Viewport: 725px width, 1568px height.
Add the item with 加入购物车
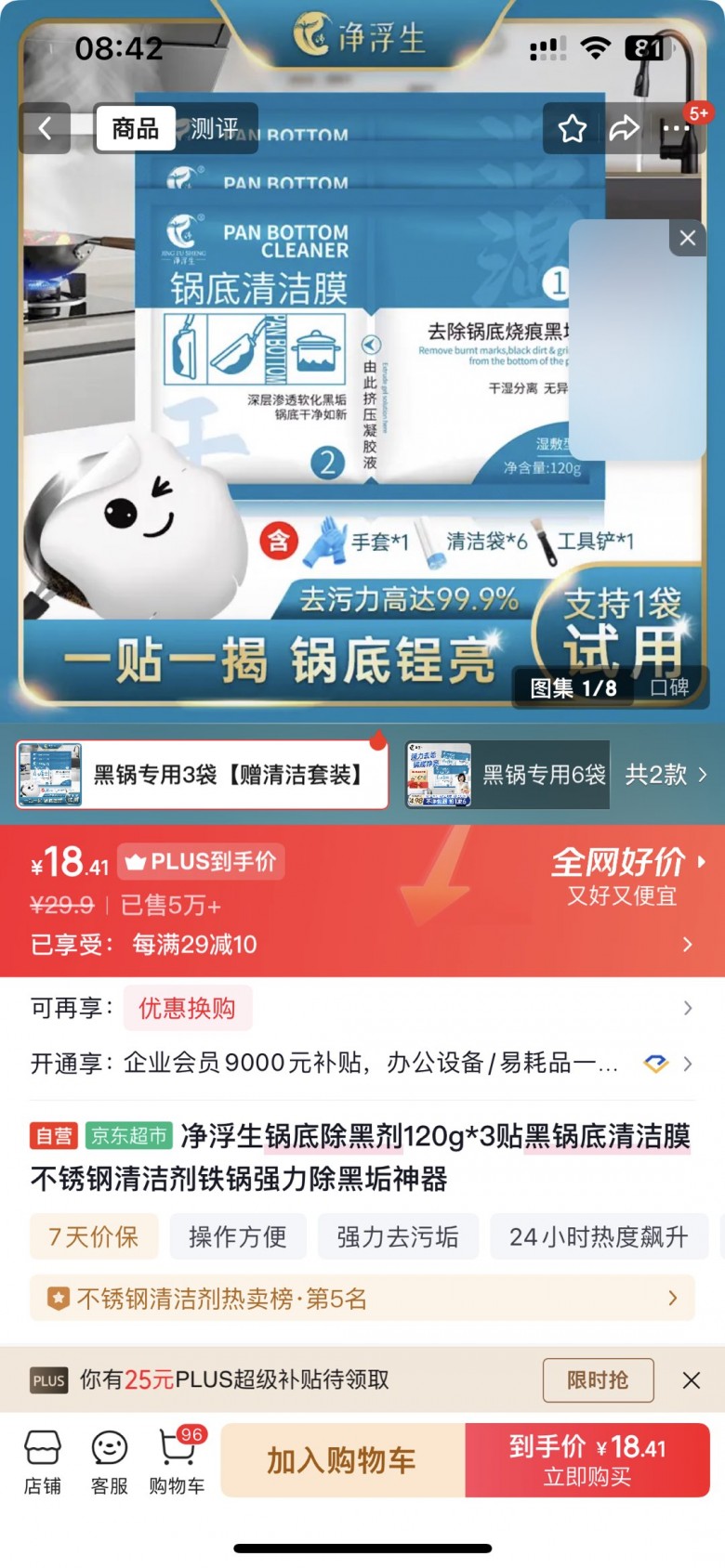coord(342,1460)
